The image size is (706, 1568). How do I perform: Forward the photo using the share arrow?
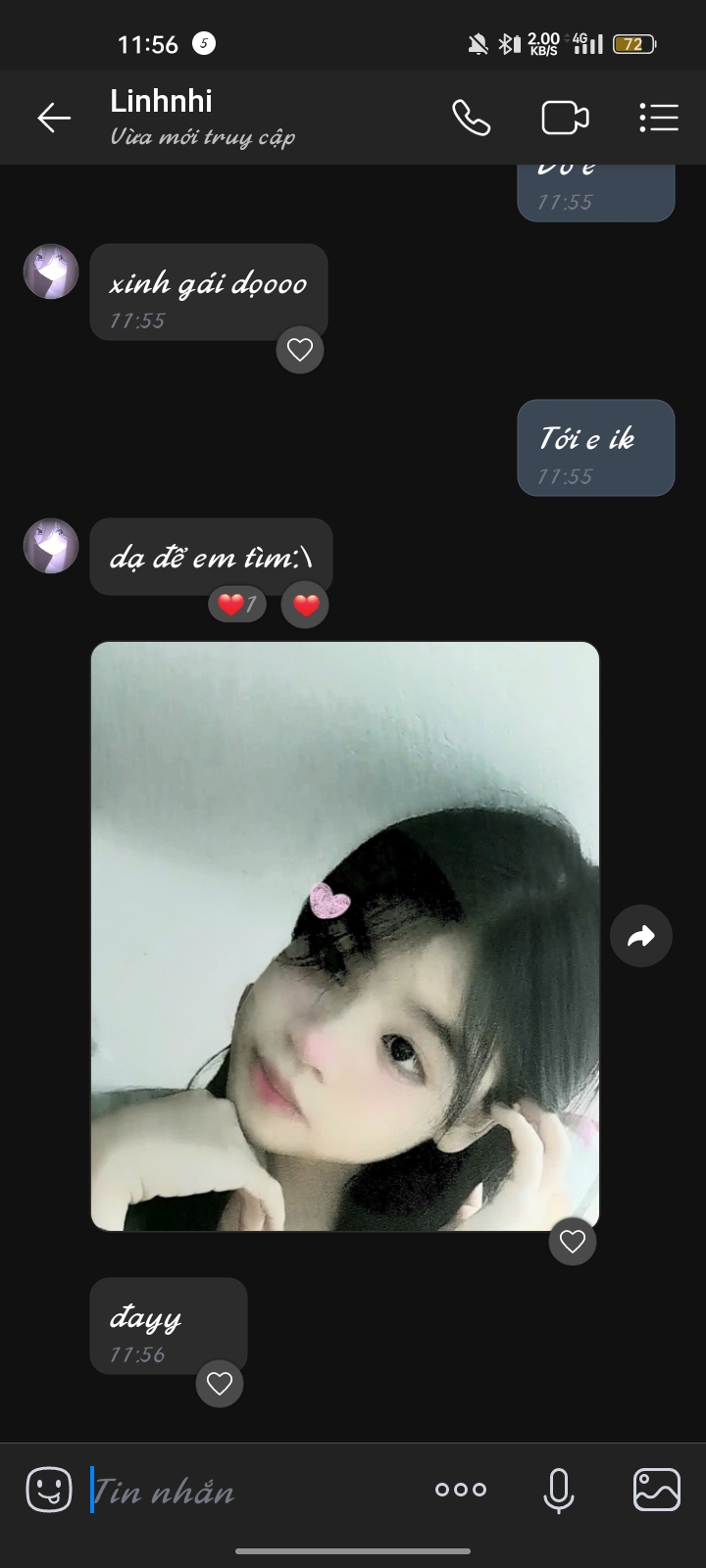pos(640,936)
